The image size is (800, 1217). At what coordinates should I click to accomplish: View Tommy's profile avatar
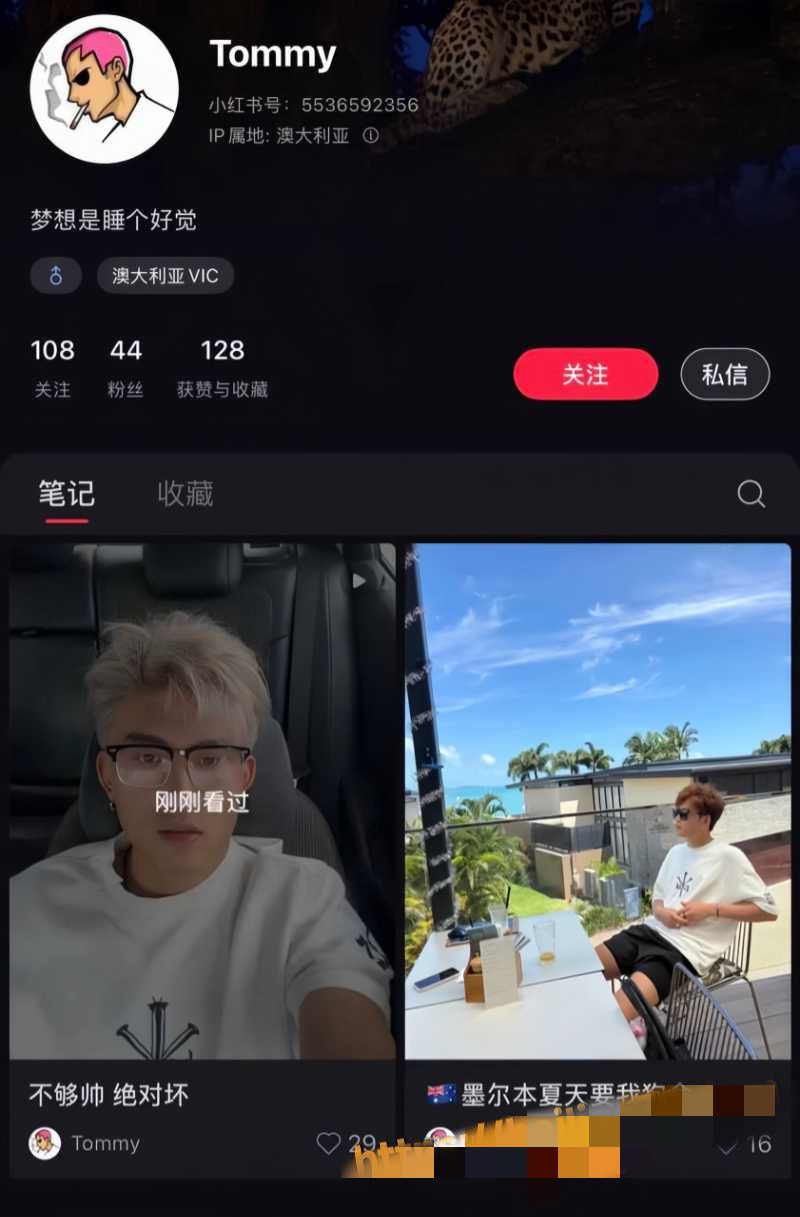click(x=104, y=89)
